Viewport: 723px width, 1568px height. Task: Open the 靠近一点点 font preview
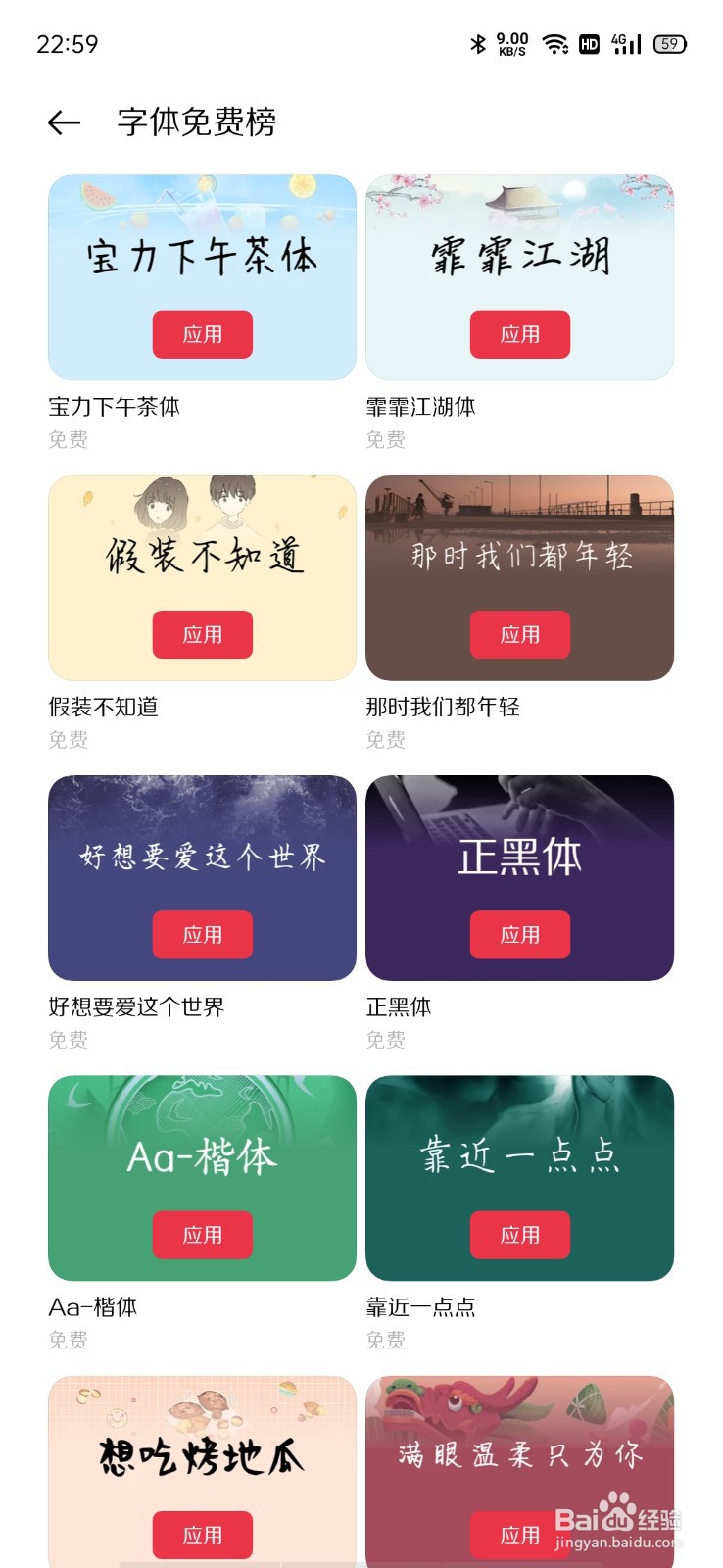(x=519, y=1154)
